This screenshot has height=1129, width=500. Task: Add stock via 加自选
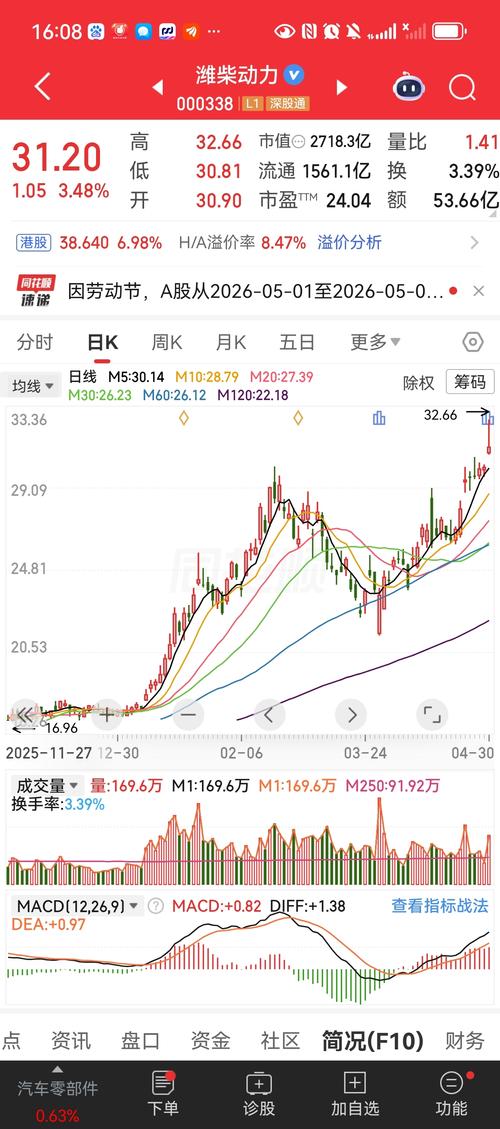[354, 1093]
